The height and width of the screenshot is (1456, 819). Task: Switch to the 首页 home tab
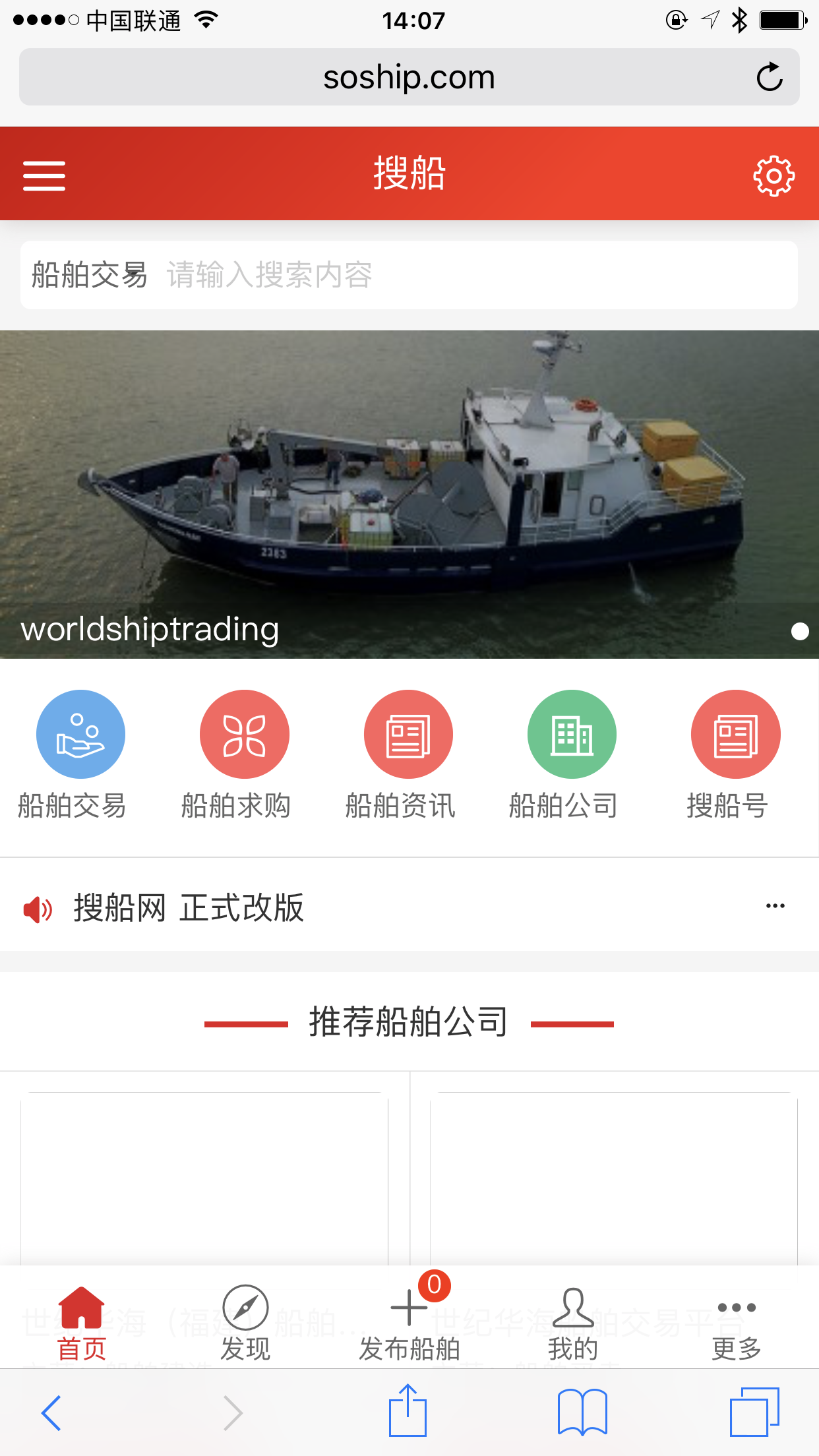[x=80, y=1314]
